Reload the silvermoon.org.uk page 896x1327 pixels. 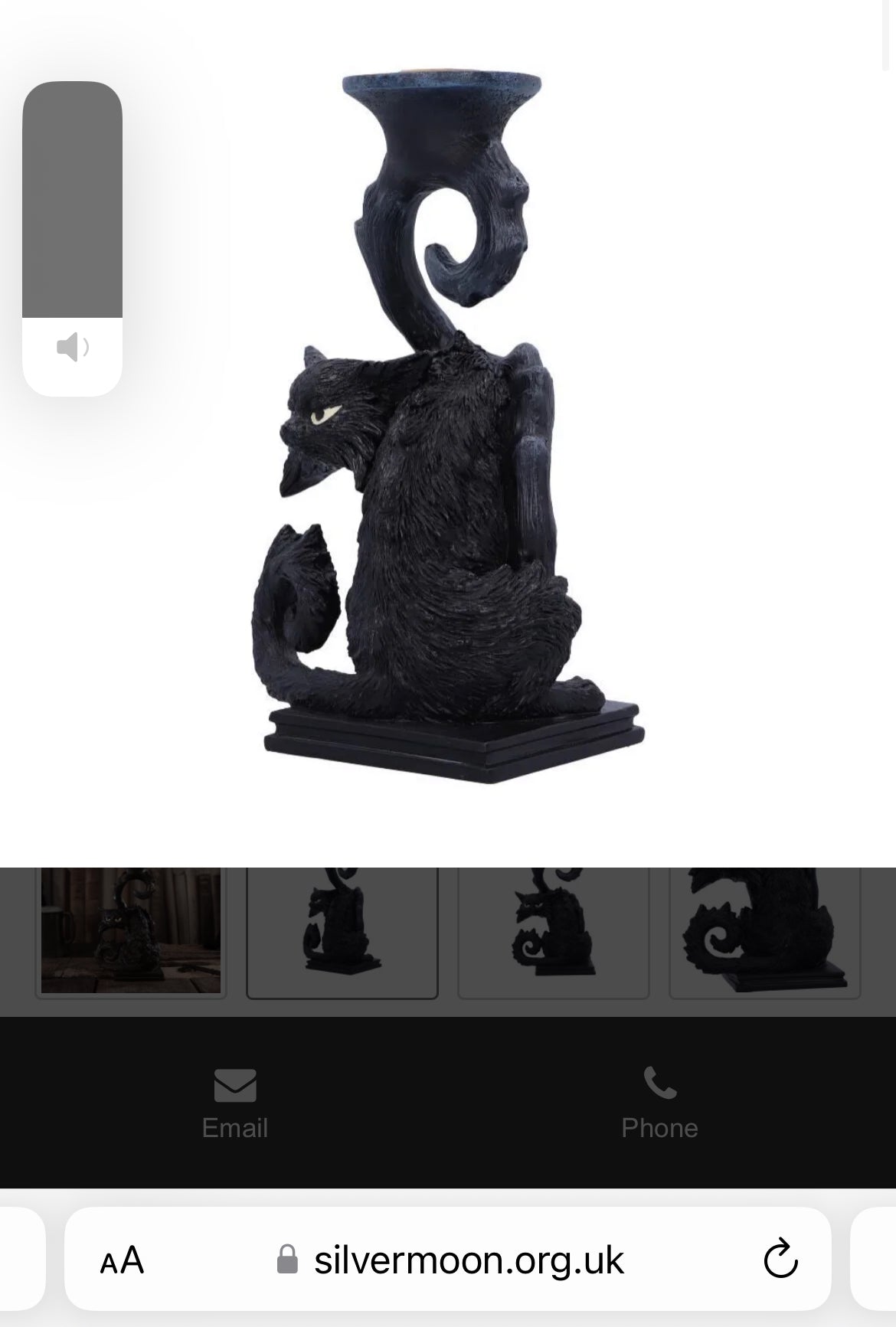[x=780, y=1260]
